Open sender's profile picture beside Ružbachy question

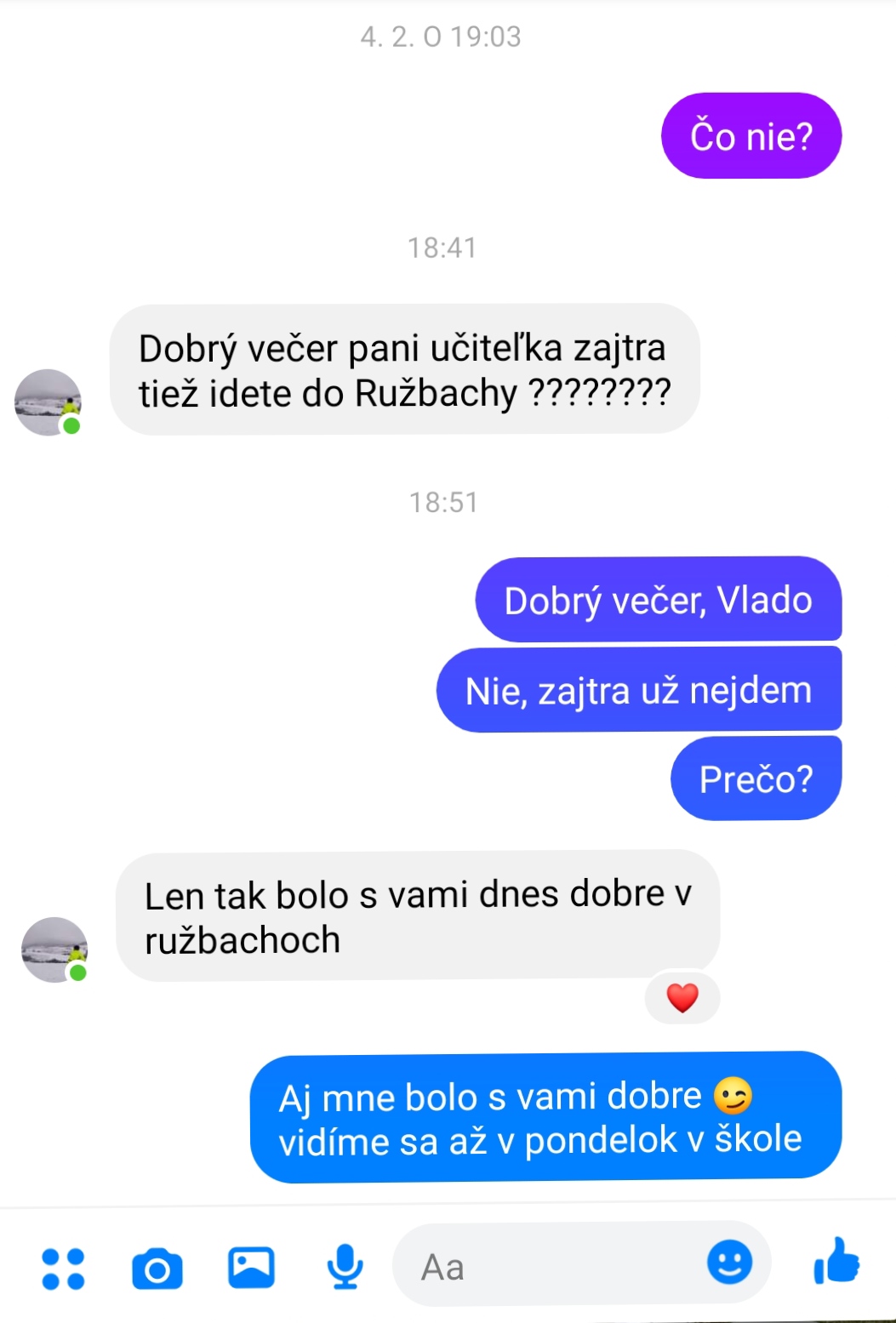48,402
